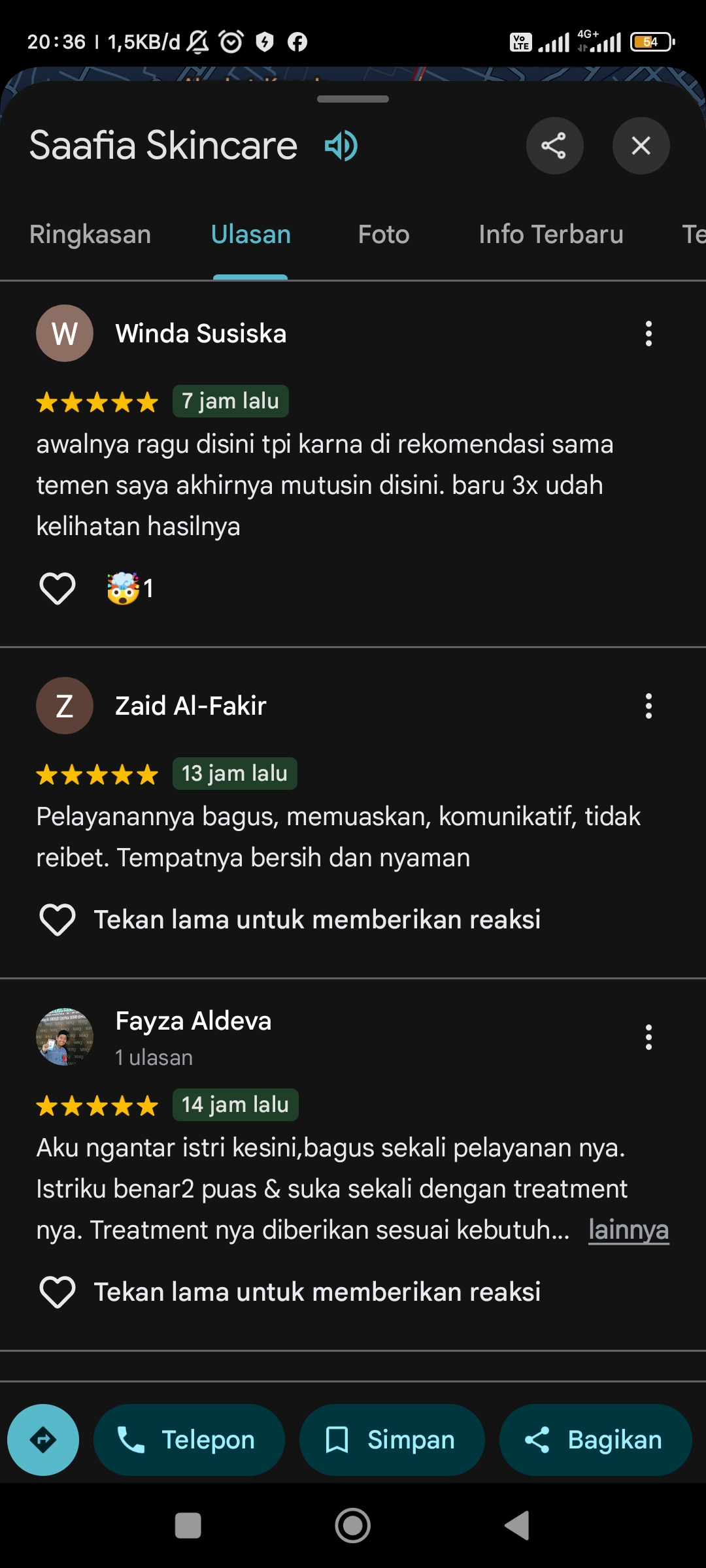Open the overflow menu on Winda Susiska's review

pos(648,333)
